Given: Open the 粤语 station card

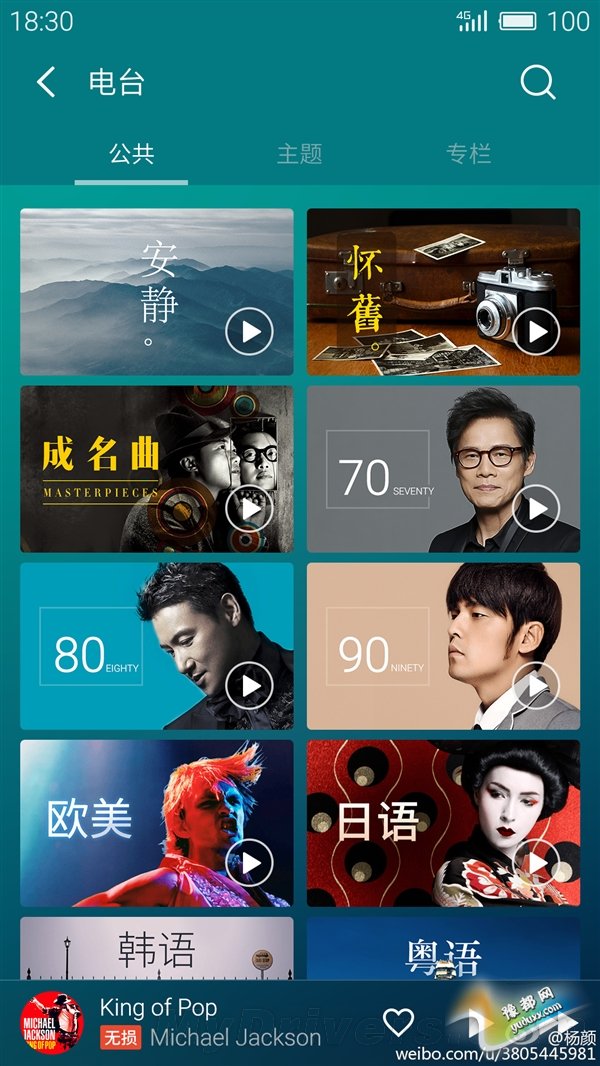Looking at the screenshot, I should 443,950.
